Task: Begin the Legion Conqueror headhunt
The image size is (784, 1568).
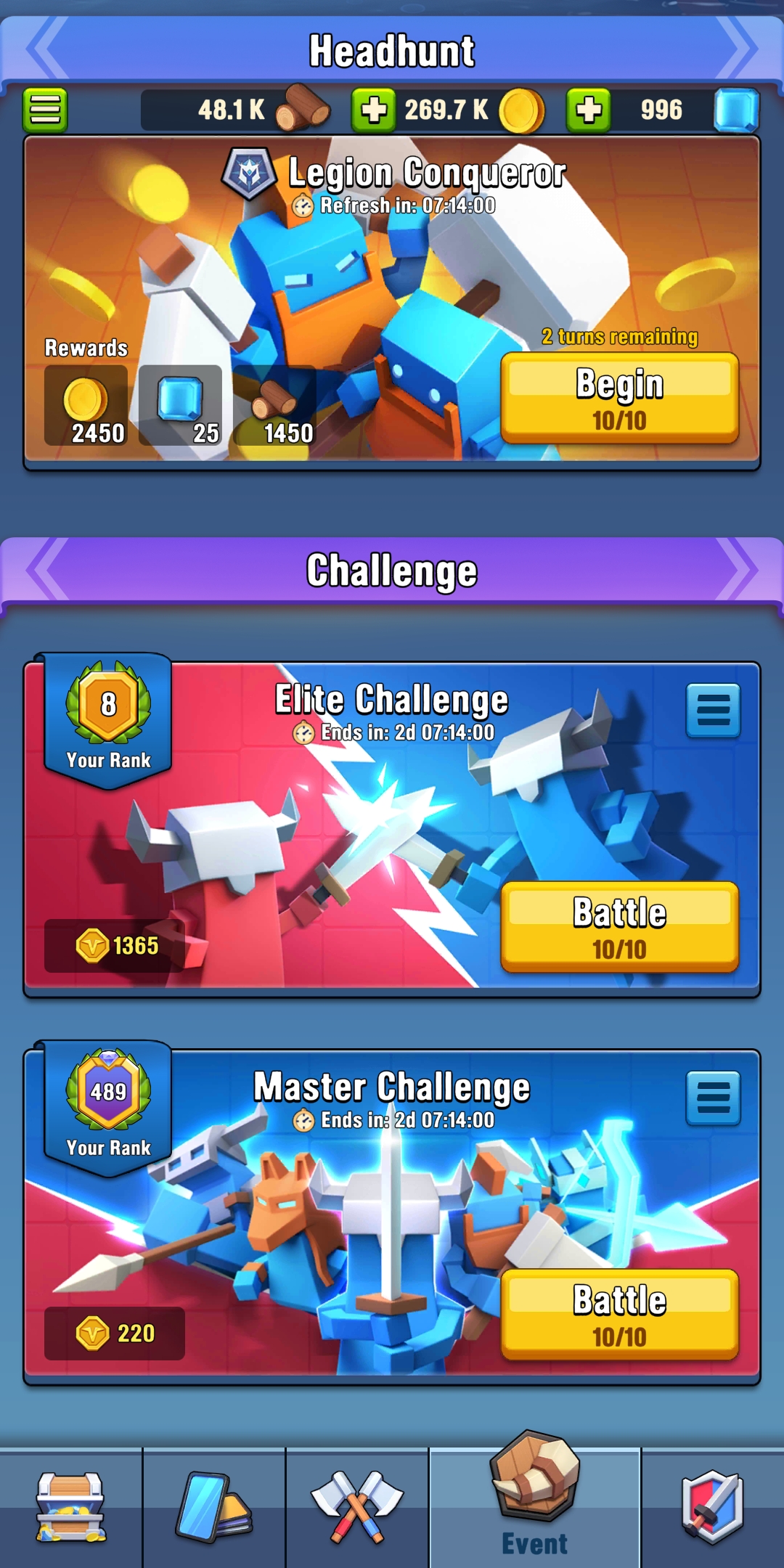Action: [x=619, y=398]
